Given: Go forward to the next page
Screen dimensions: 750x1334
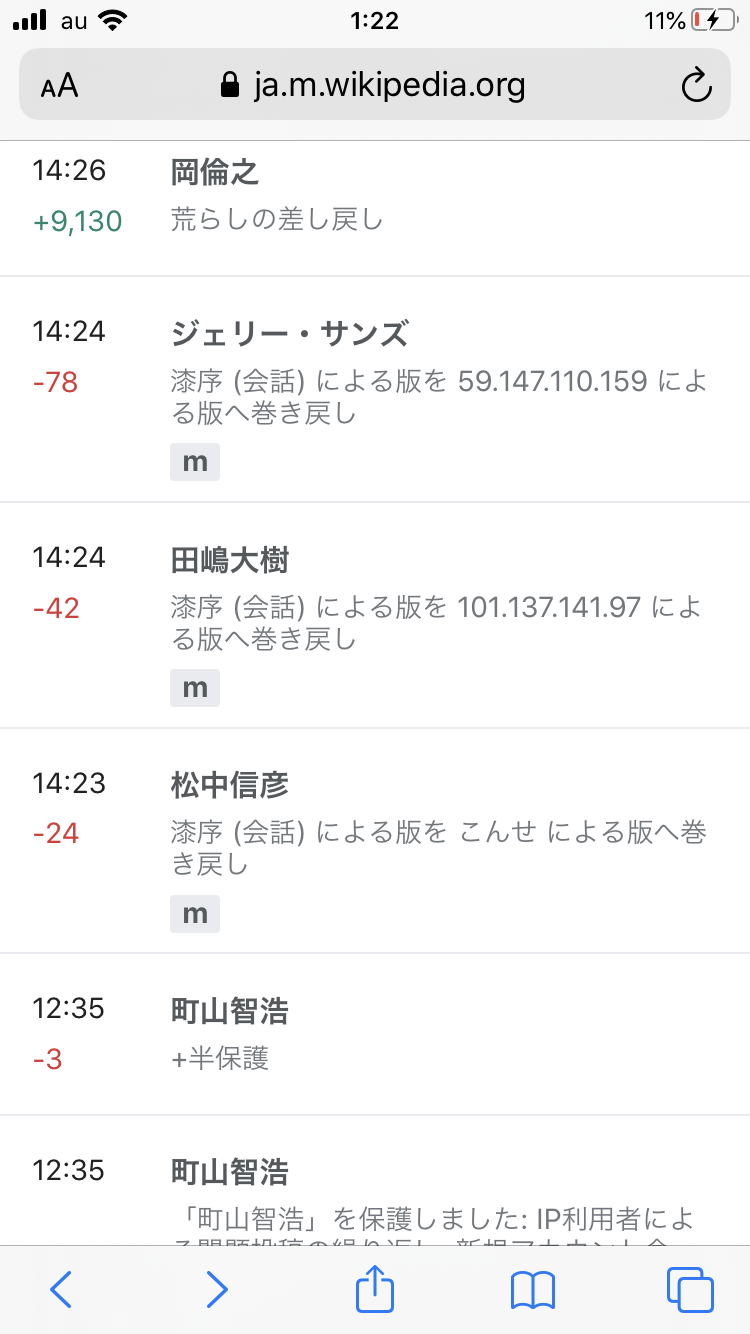Looking at the screenshot, I should point(216,1290).
